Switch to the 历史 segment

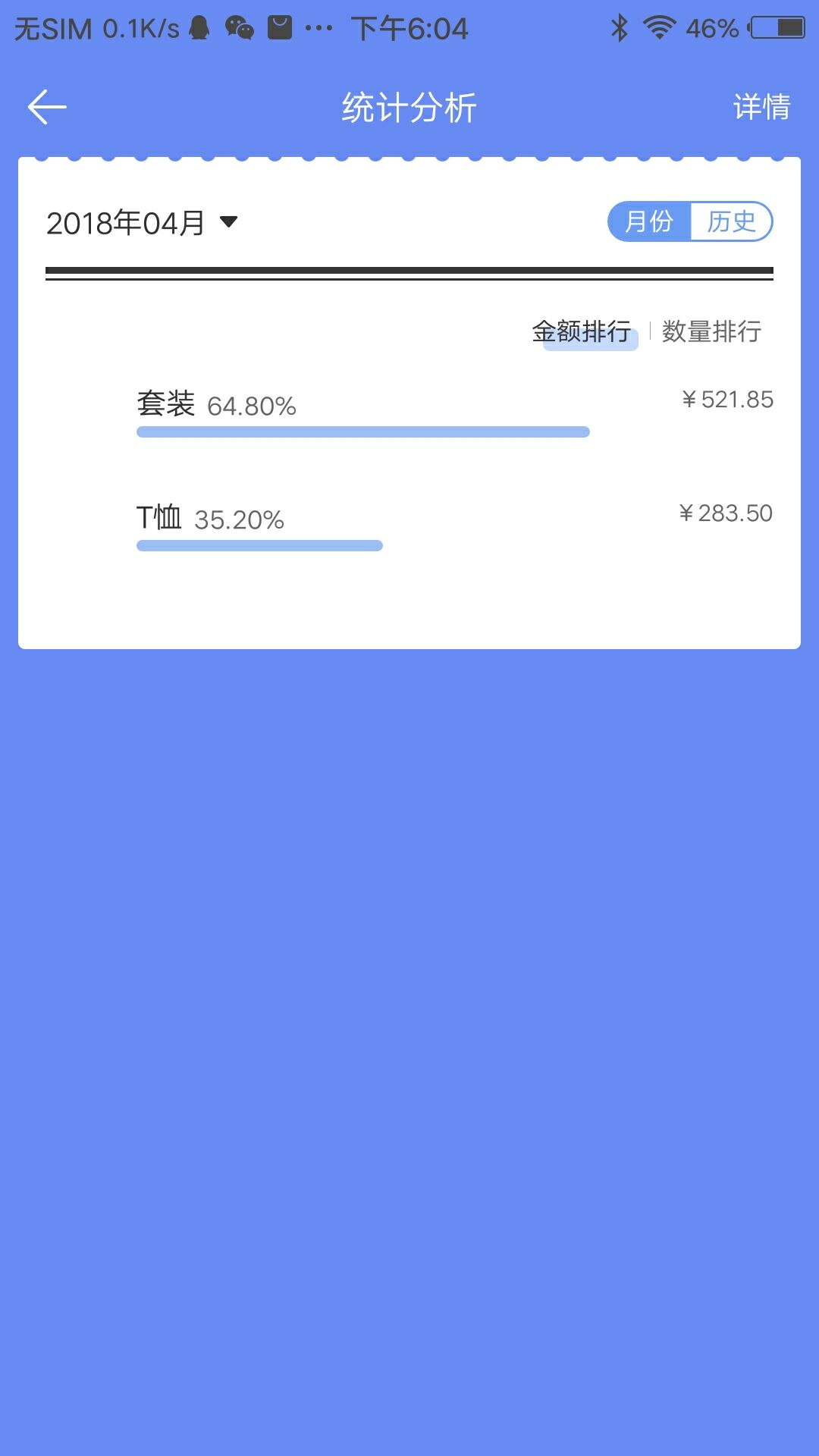coord(732,221)
